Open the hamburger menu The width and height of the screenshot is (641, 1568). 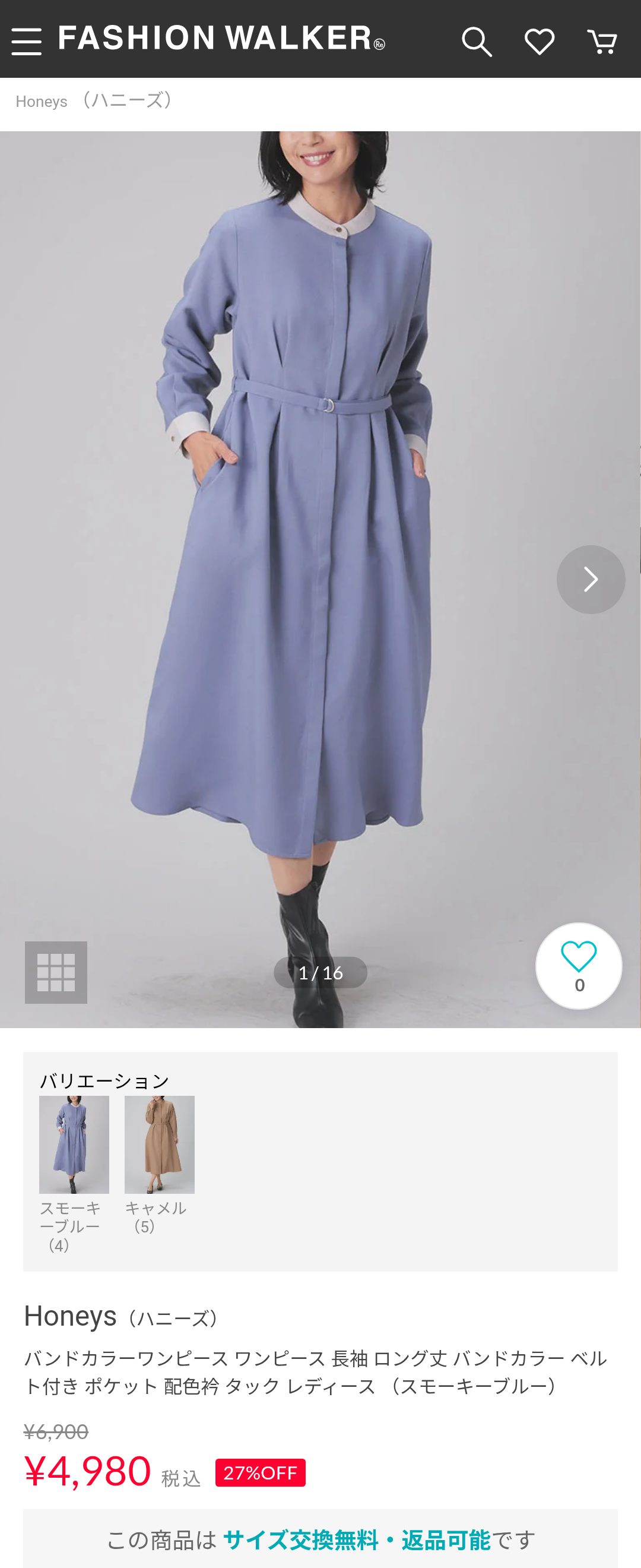(26, 42)
